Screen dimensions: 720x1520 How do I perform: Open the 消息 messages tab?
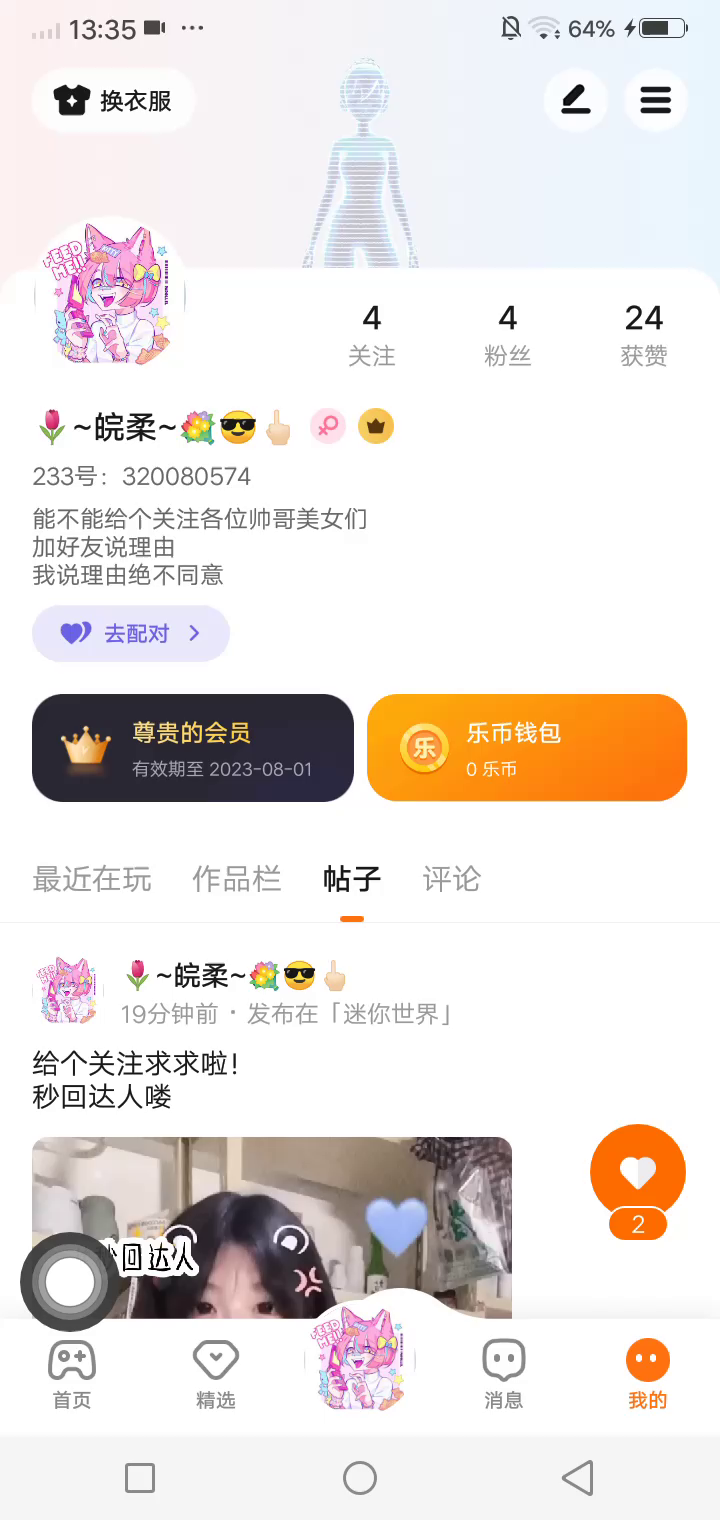(x=503, y=1374)
